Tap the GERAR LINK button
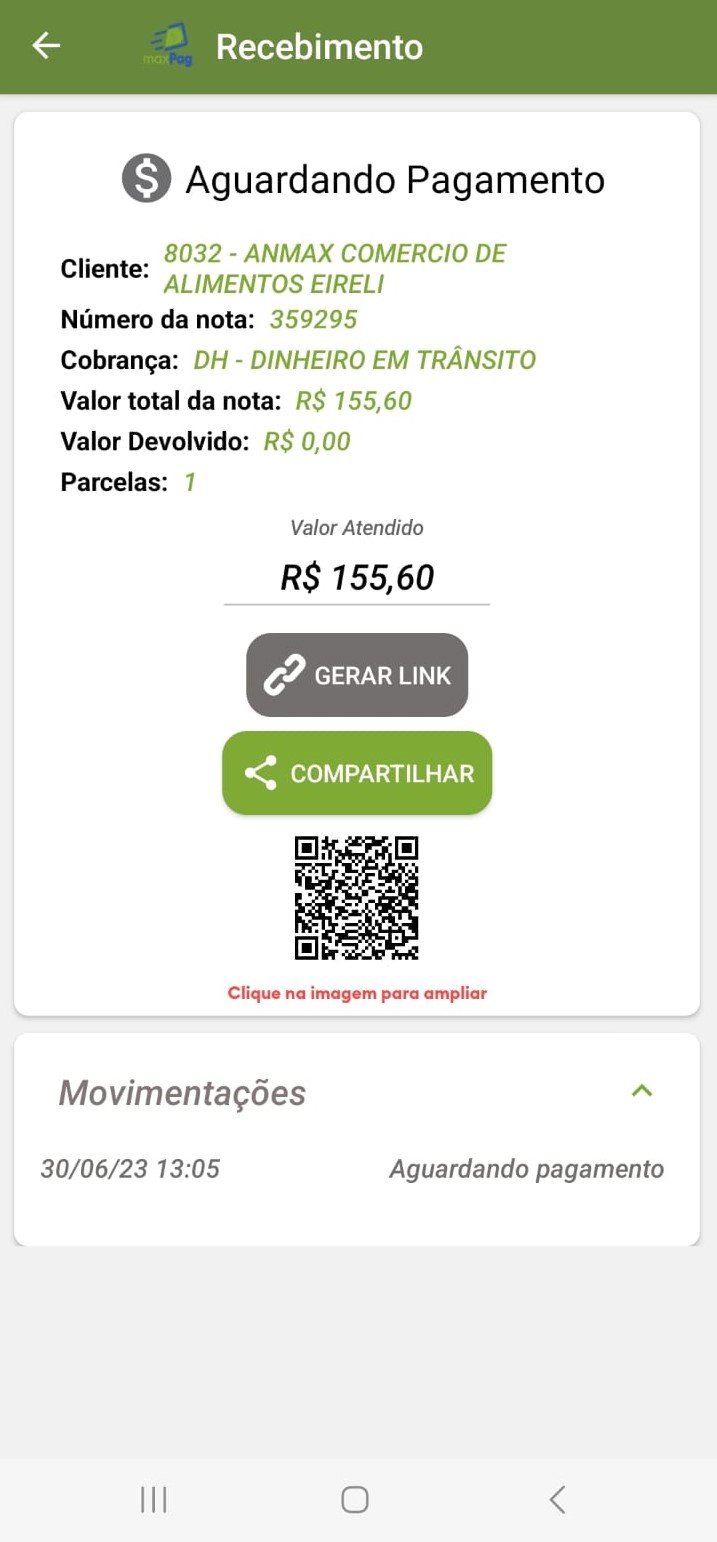The width and height of the screenshot is (717, 1542). pyautogui.click(x=357, y=675)
